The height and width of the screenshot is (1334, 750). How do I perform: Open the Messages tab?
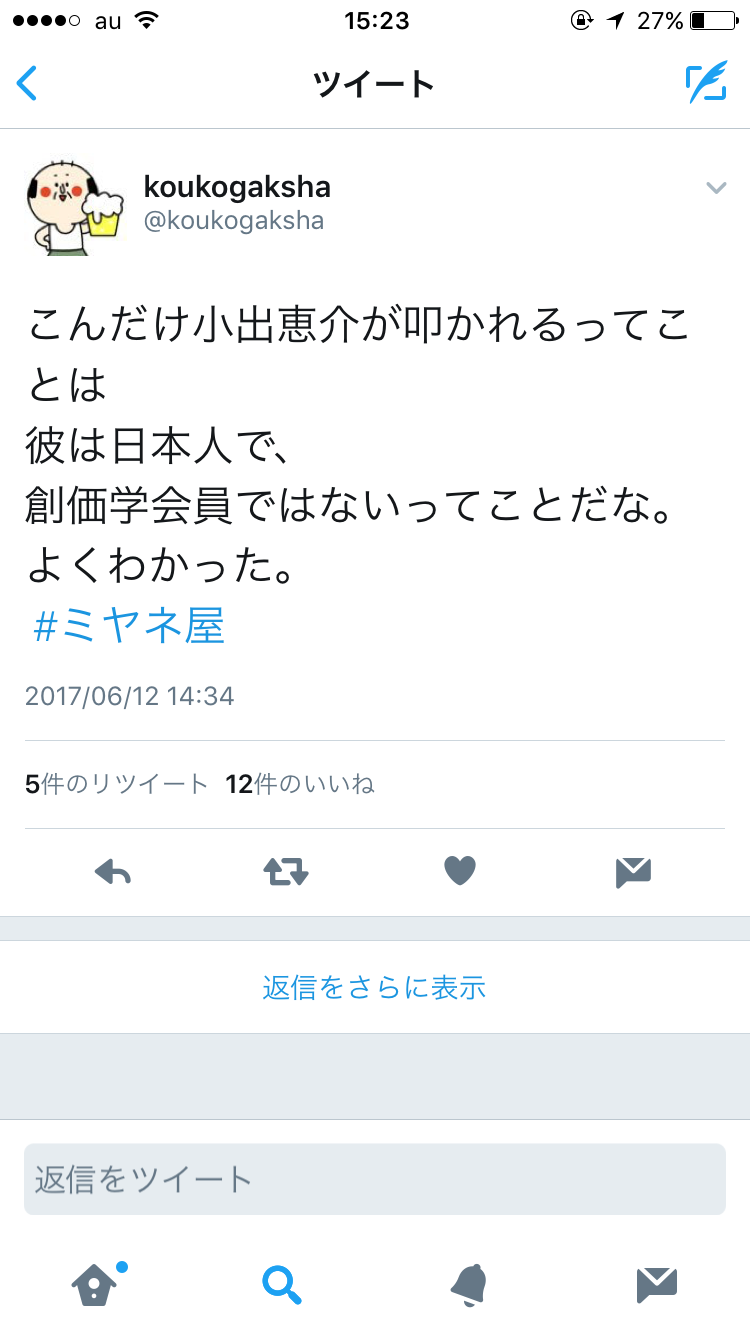(x=656, y=1284)
